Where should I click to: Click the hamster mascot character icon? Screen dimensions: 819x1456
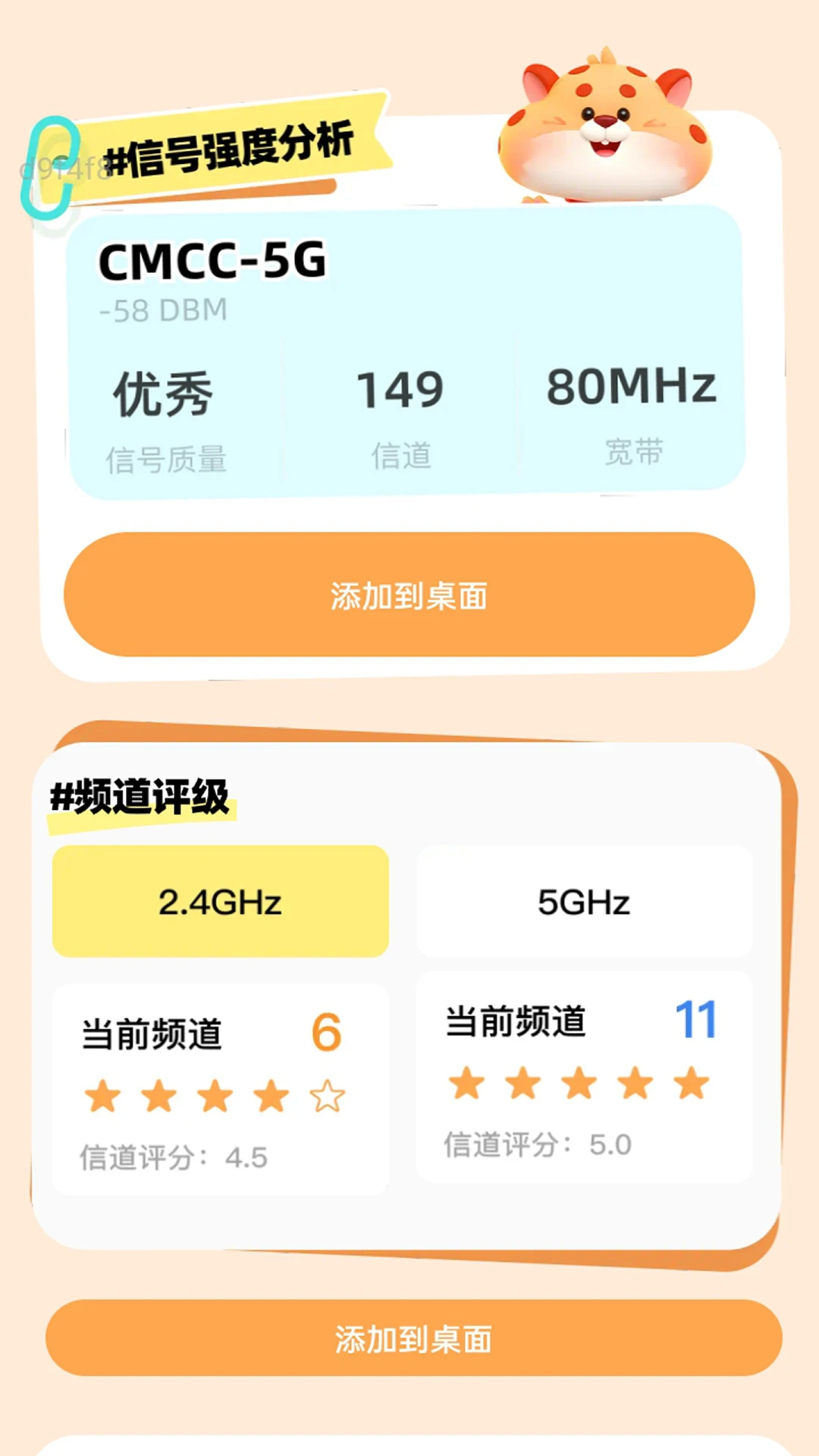click(603, 129)
